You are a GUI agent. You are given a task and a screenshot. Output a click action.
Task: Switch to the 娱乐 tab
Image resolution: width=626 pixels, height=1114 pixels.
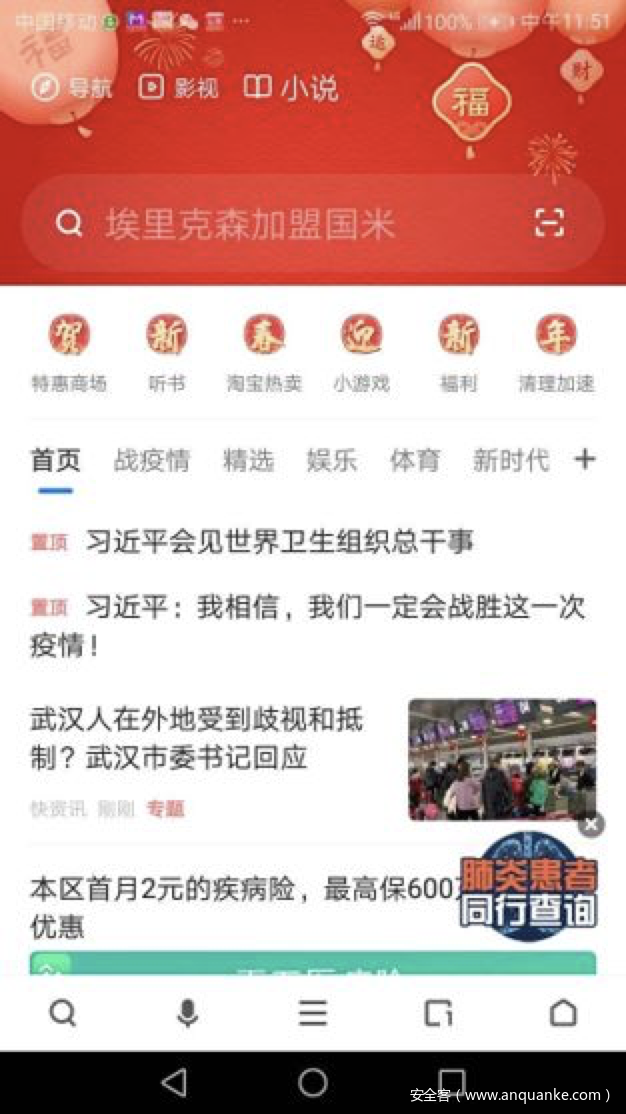(332, 460)
